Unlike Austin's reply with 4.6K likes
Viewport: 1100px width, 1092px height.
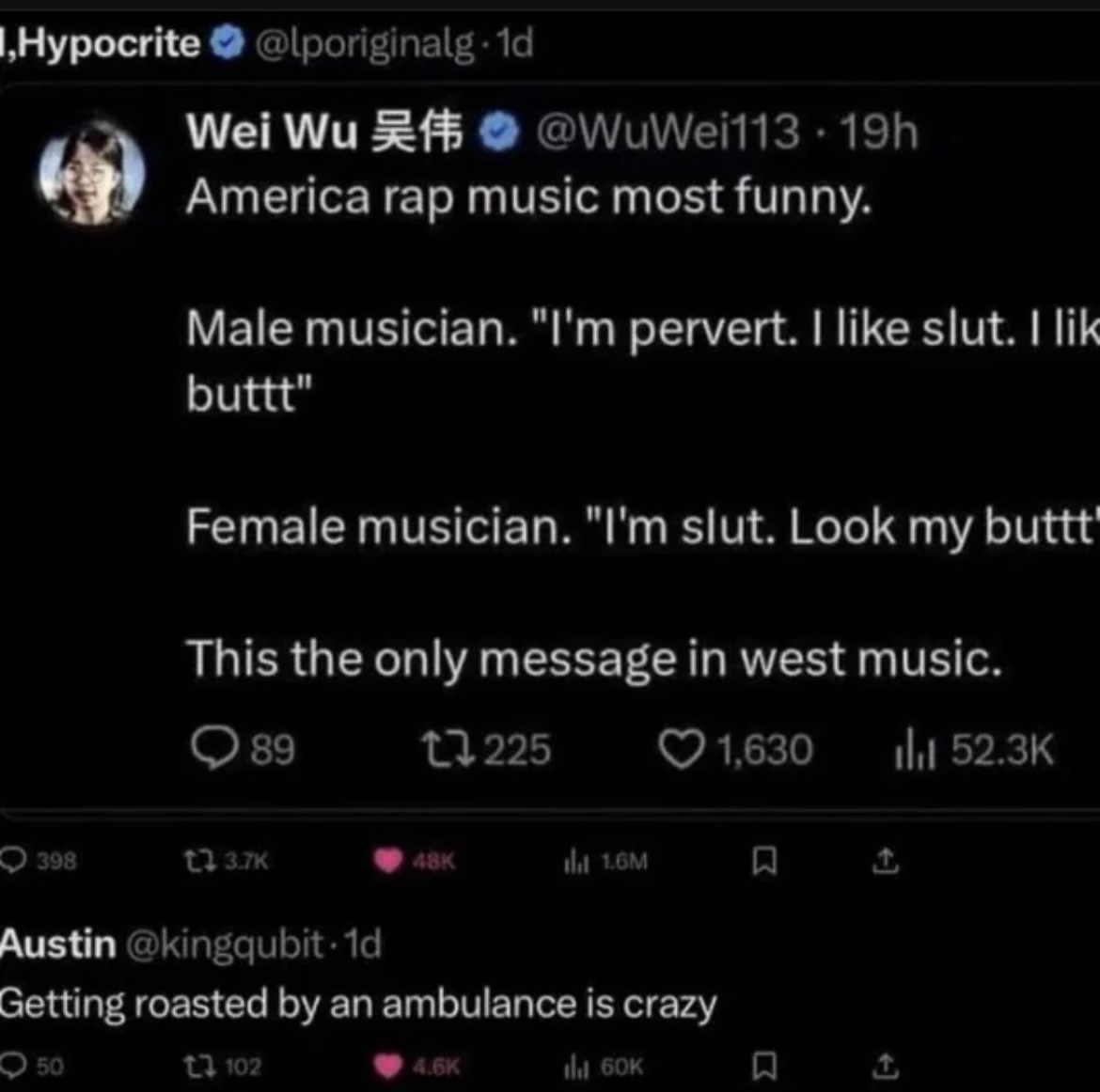(388, 1066)
